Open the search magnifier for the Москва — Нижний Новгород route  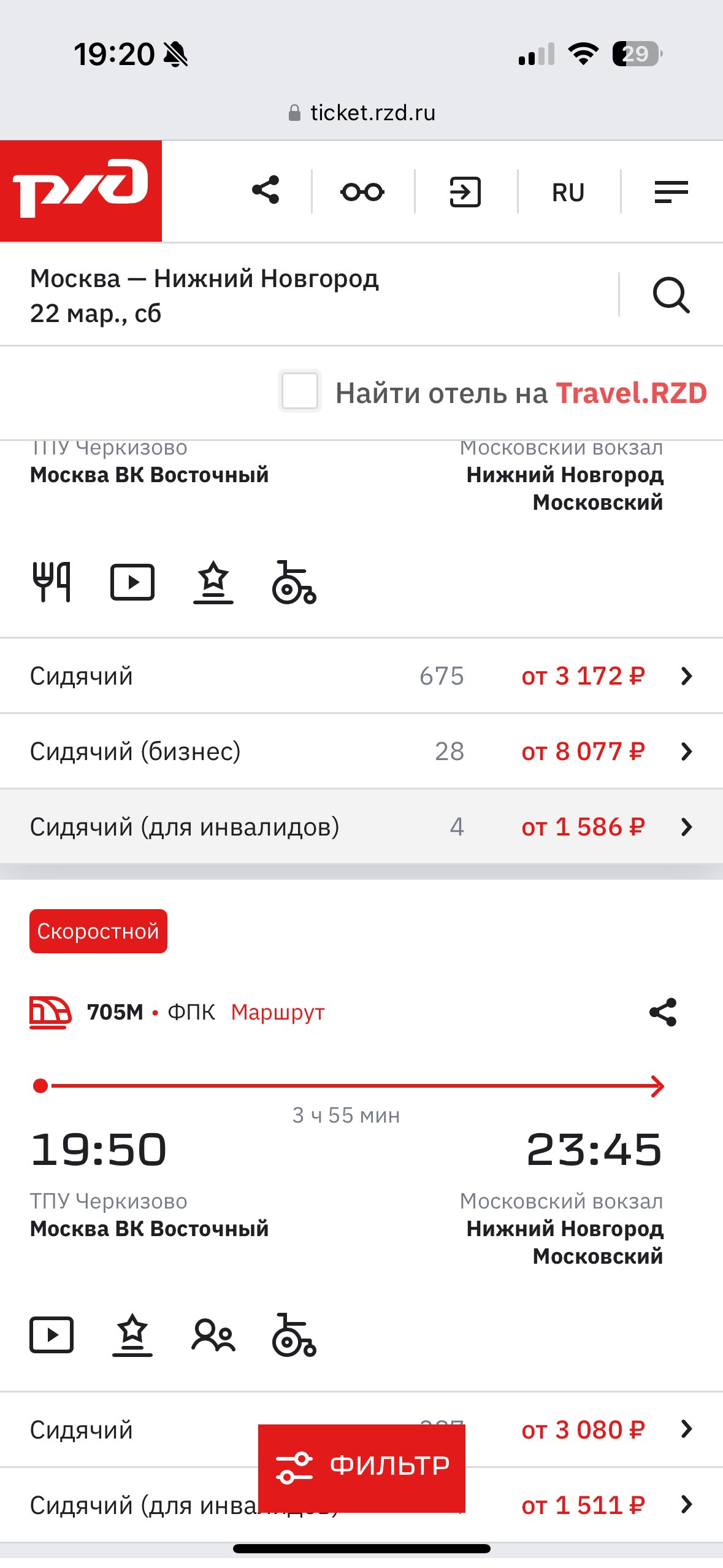(671, 295)
